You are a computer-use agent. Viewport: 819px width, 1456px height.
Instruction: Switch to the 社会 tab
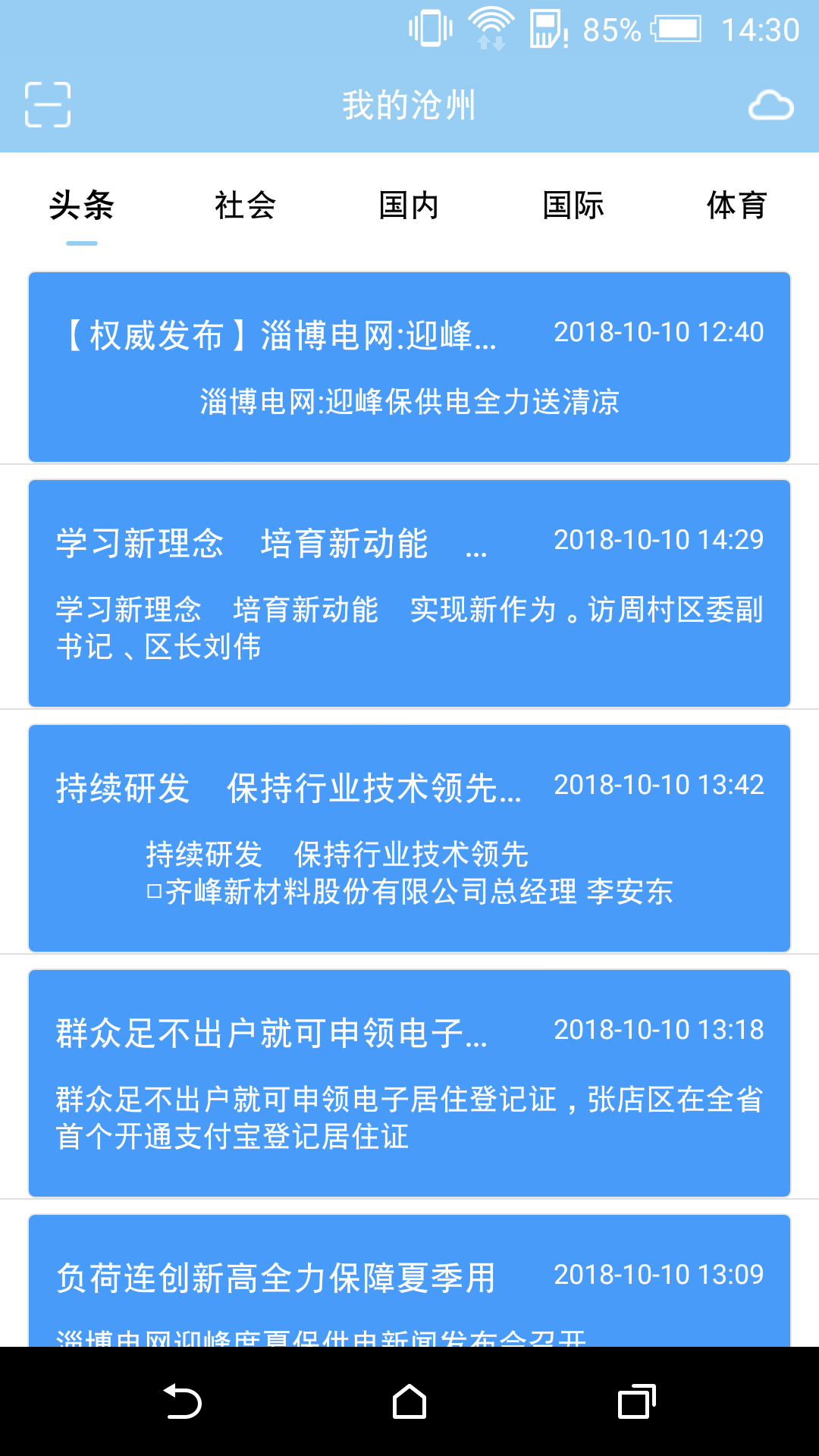pos(245,206)
